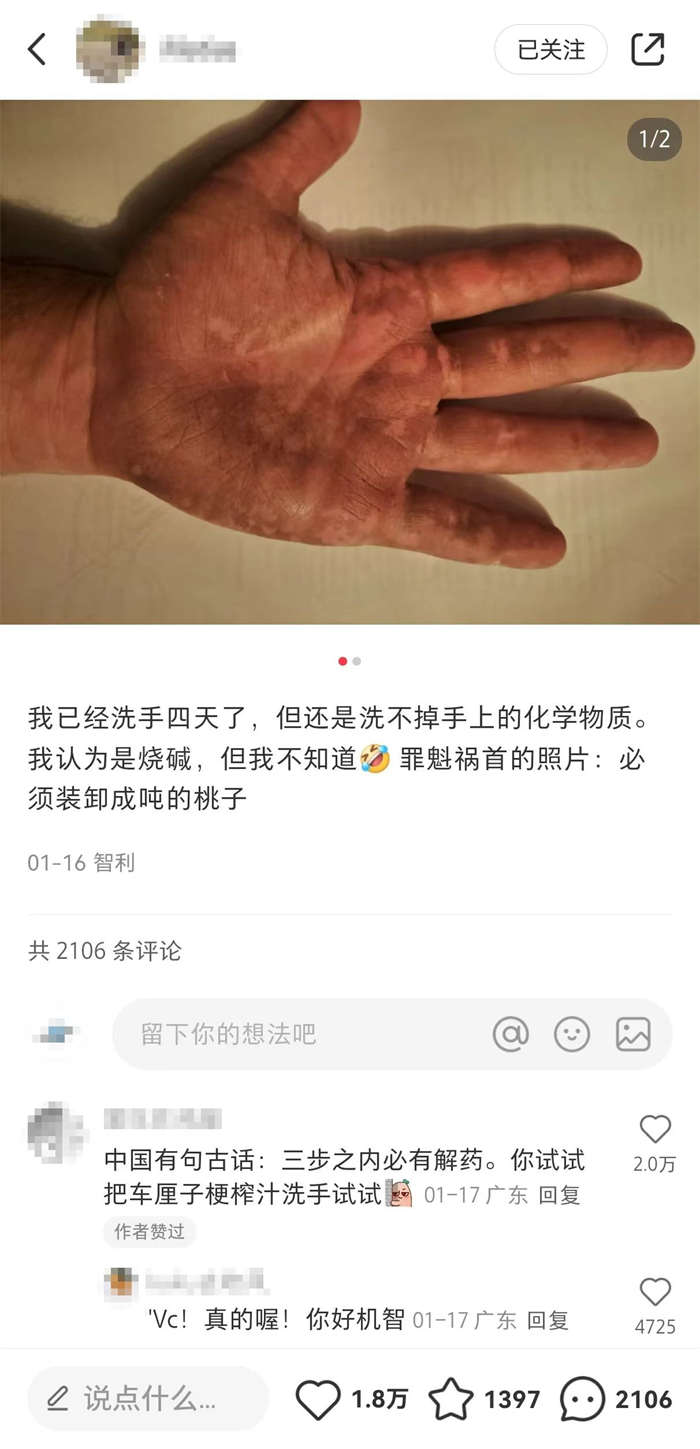Tap the 说点什么 input at bottom
The image size is (700, 1449).
148,1398
